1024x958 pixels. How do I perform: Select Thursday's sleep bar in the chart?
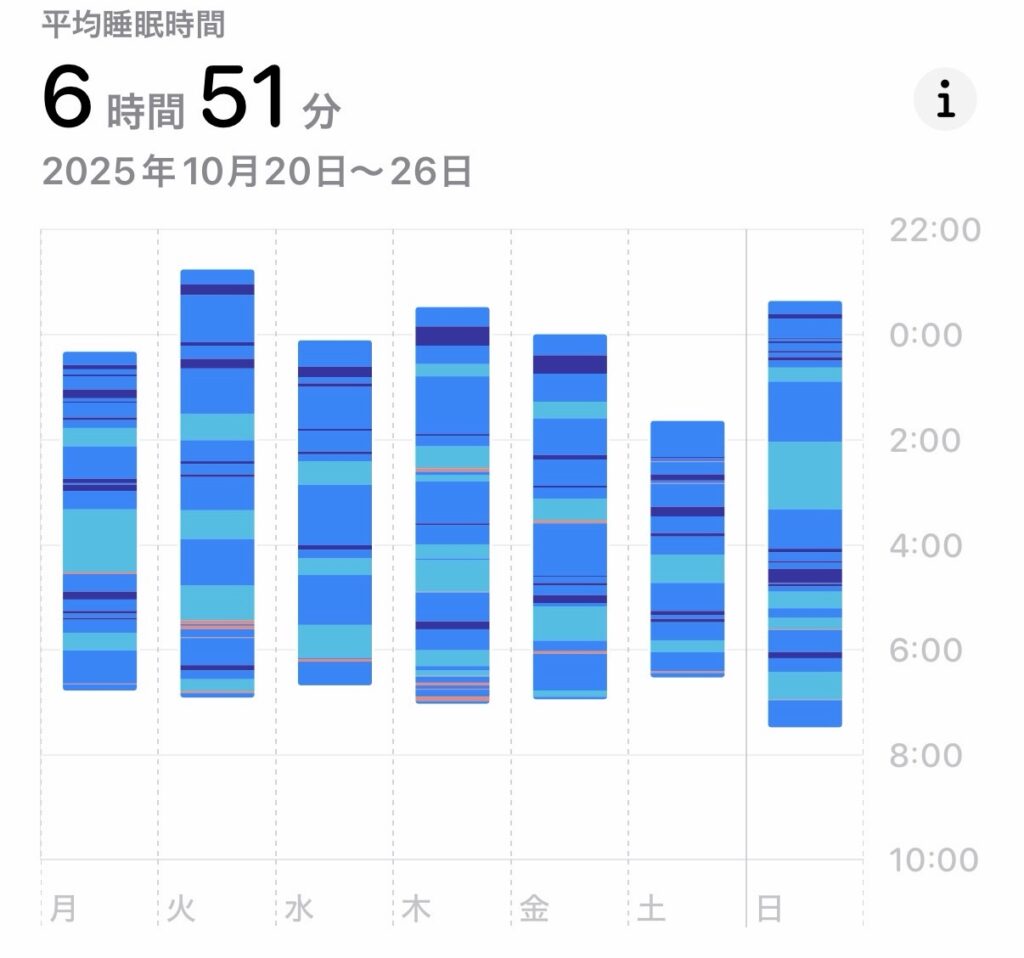click(x=452, y=505)
